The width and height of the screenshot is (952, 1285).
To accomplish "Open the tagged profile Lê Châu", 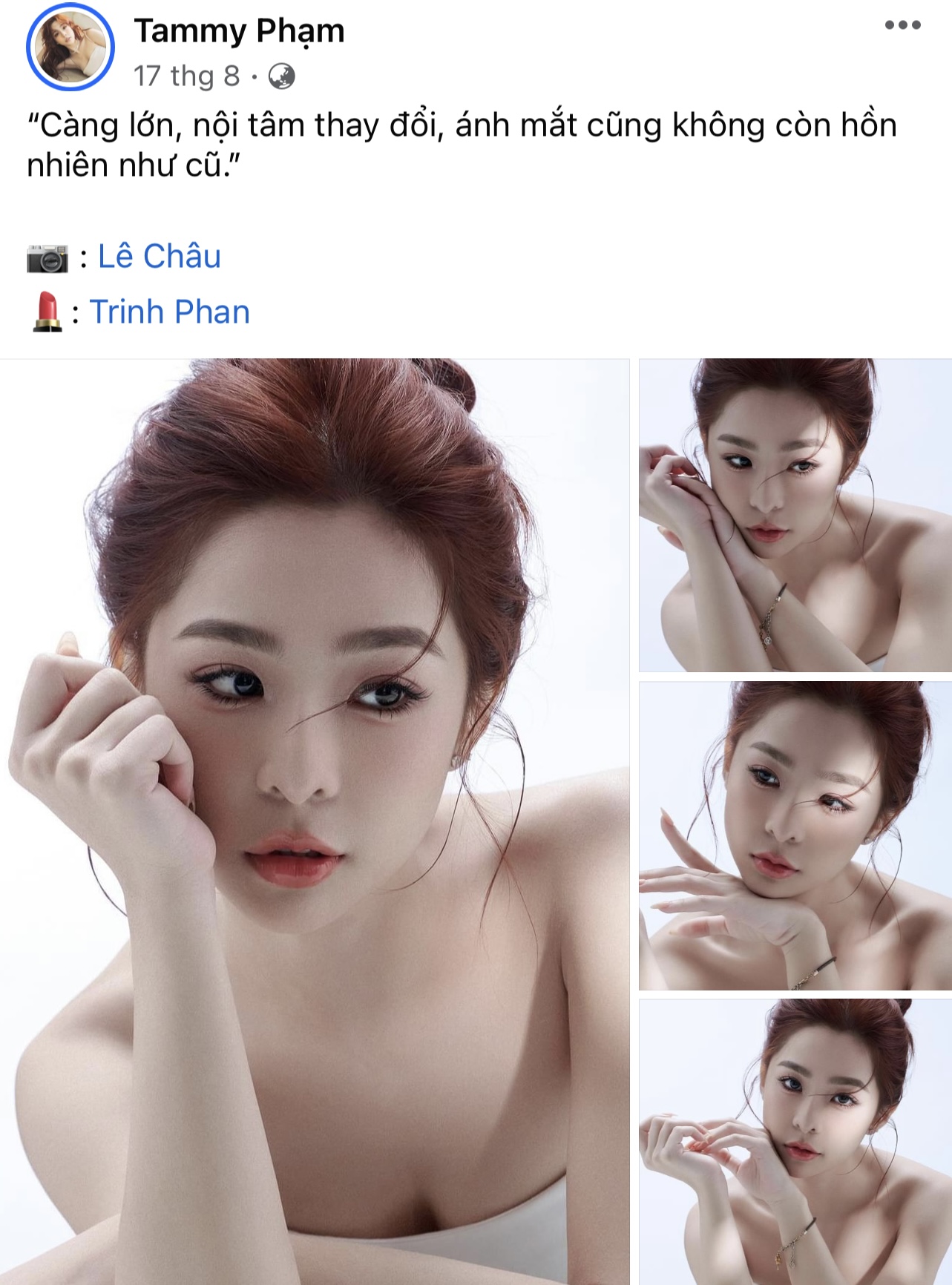I will click(160, 257).
